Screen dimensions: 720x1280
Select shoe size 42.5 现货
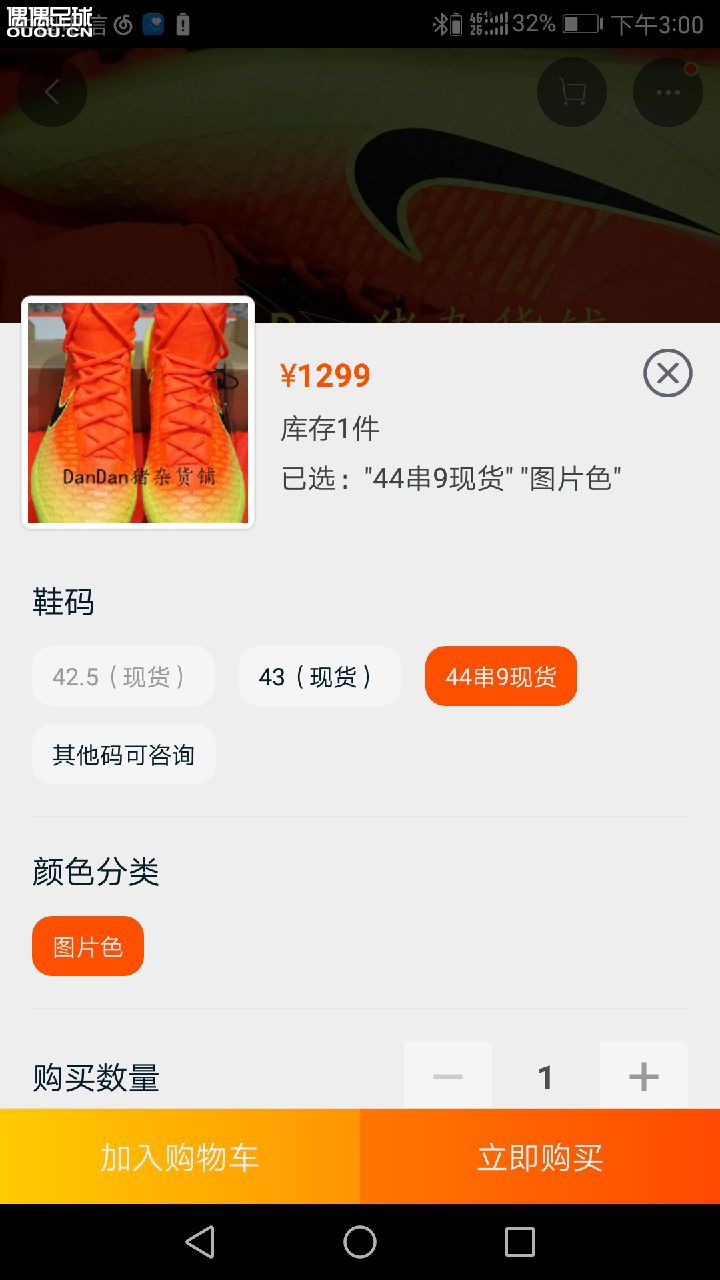point(123,676)
